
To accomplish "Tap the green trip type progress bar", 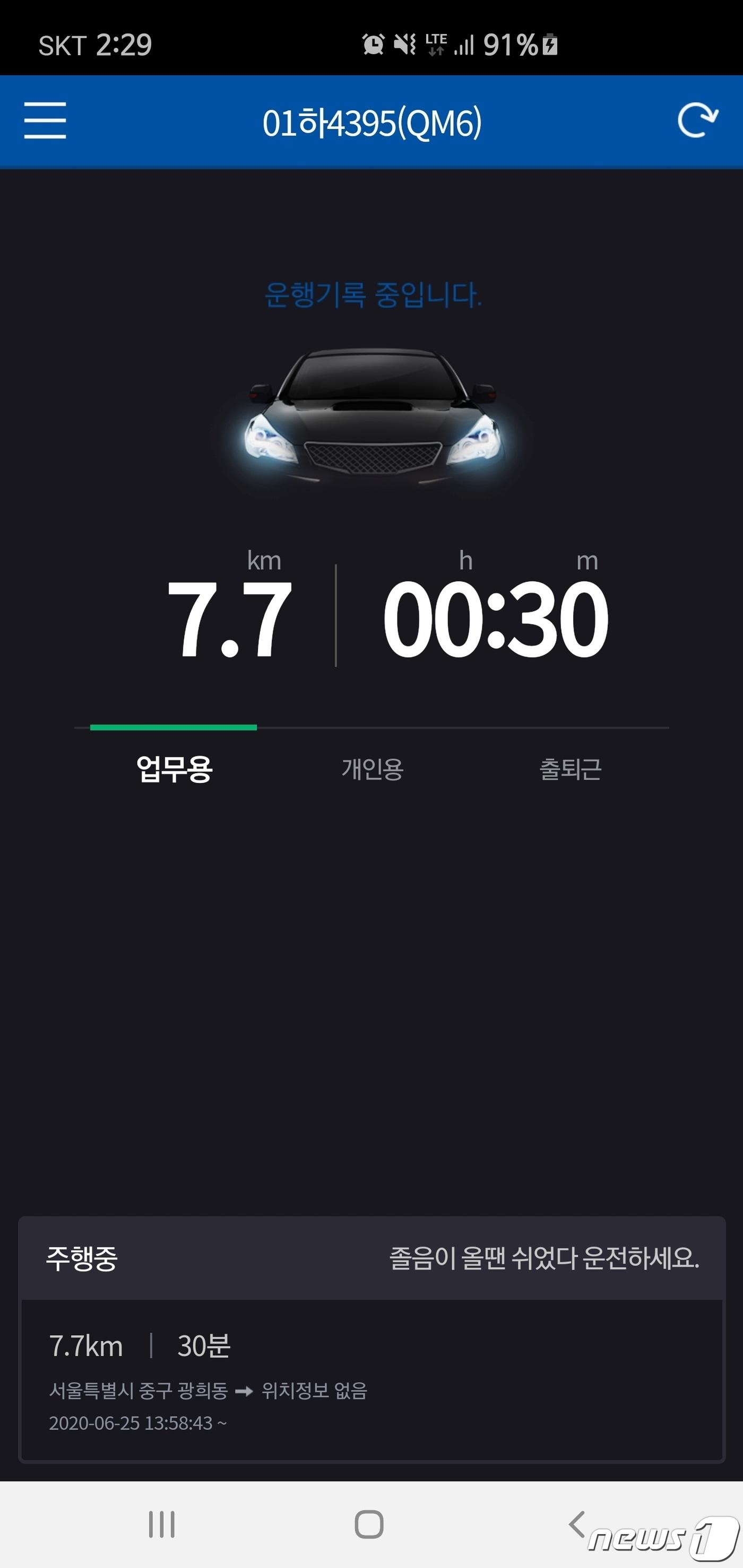I will [173, 726].
